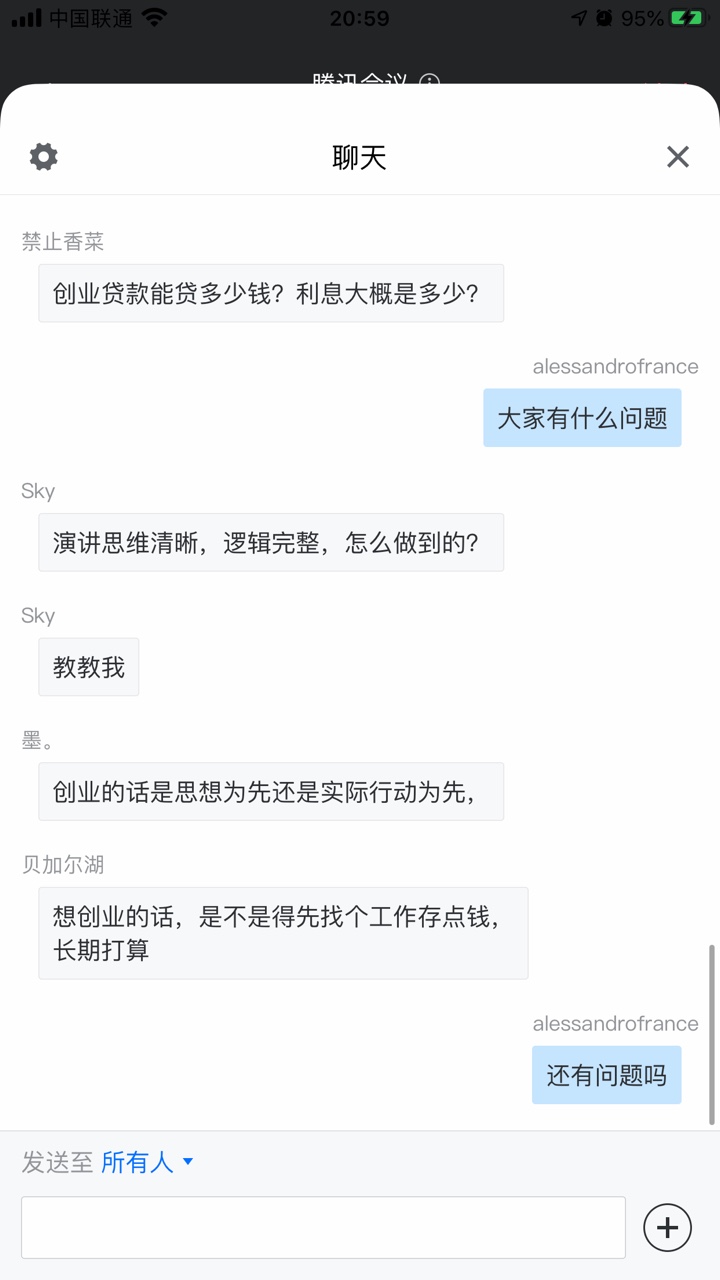Open the 所有人 recipient dropdown
720x1280 pixels.
tap(148, 1162)
